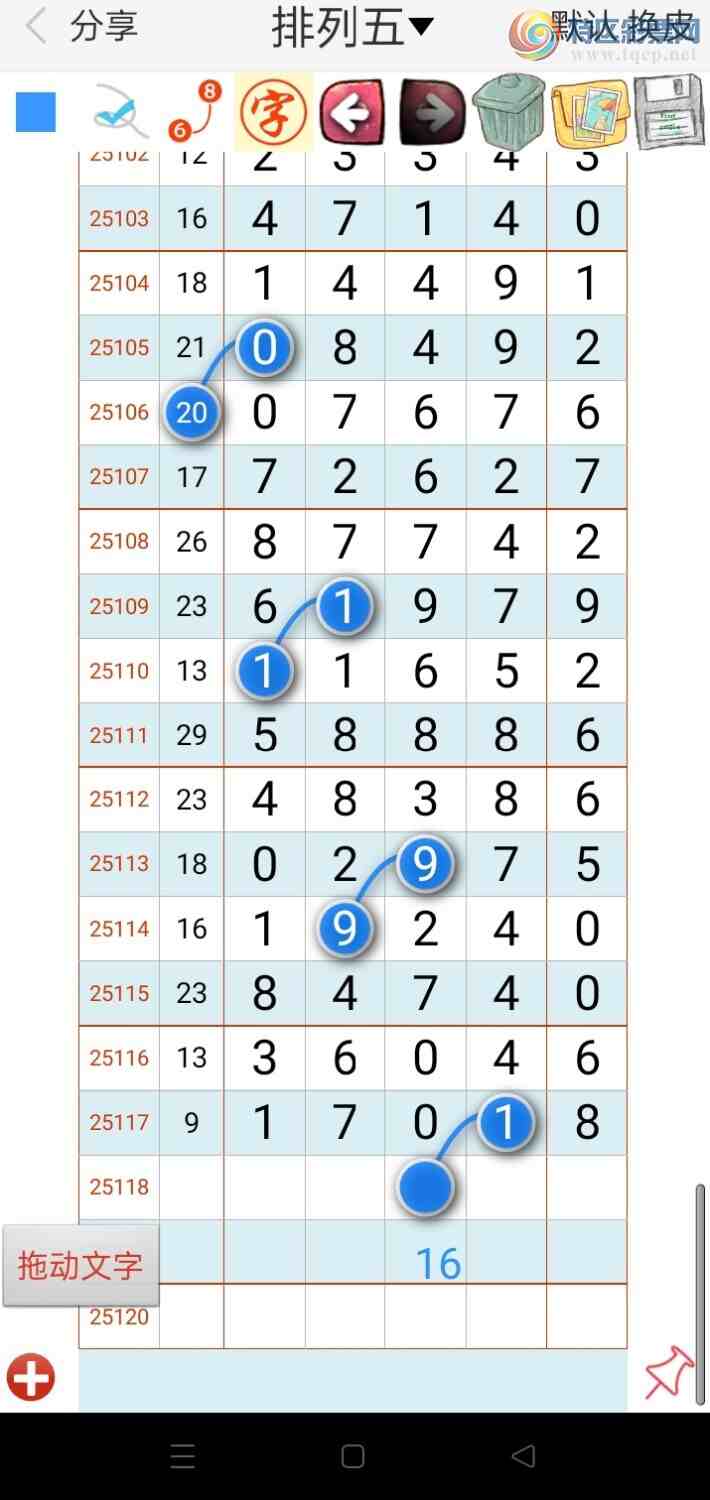The width and height of the screenshot is (710, 1500).
Task: Open the 排列五 lottery type dropdown
Action: click(352, 28)
